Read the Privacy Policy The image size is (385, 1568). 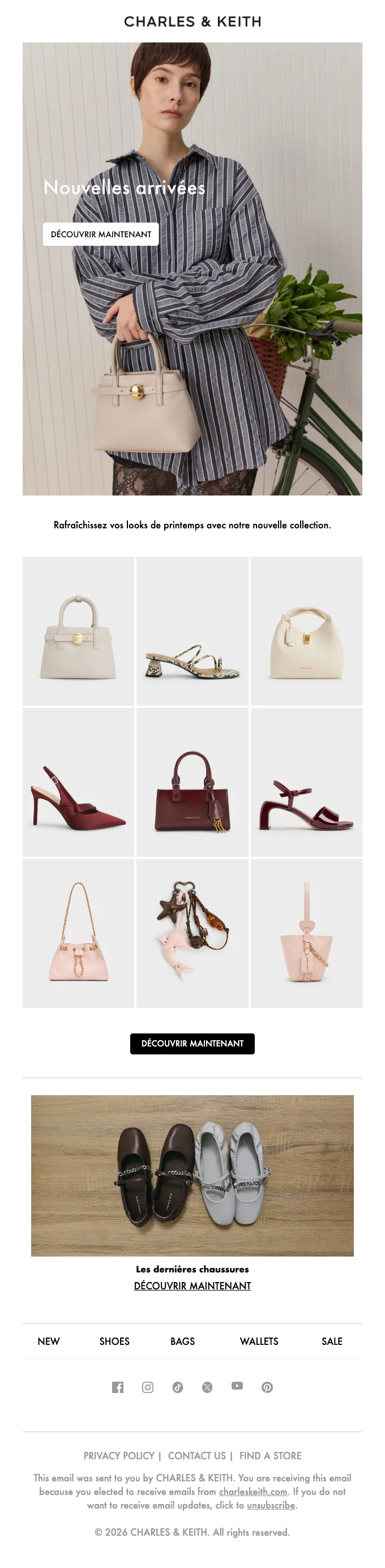(118, 1455)
